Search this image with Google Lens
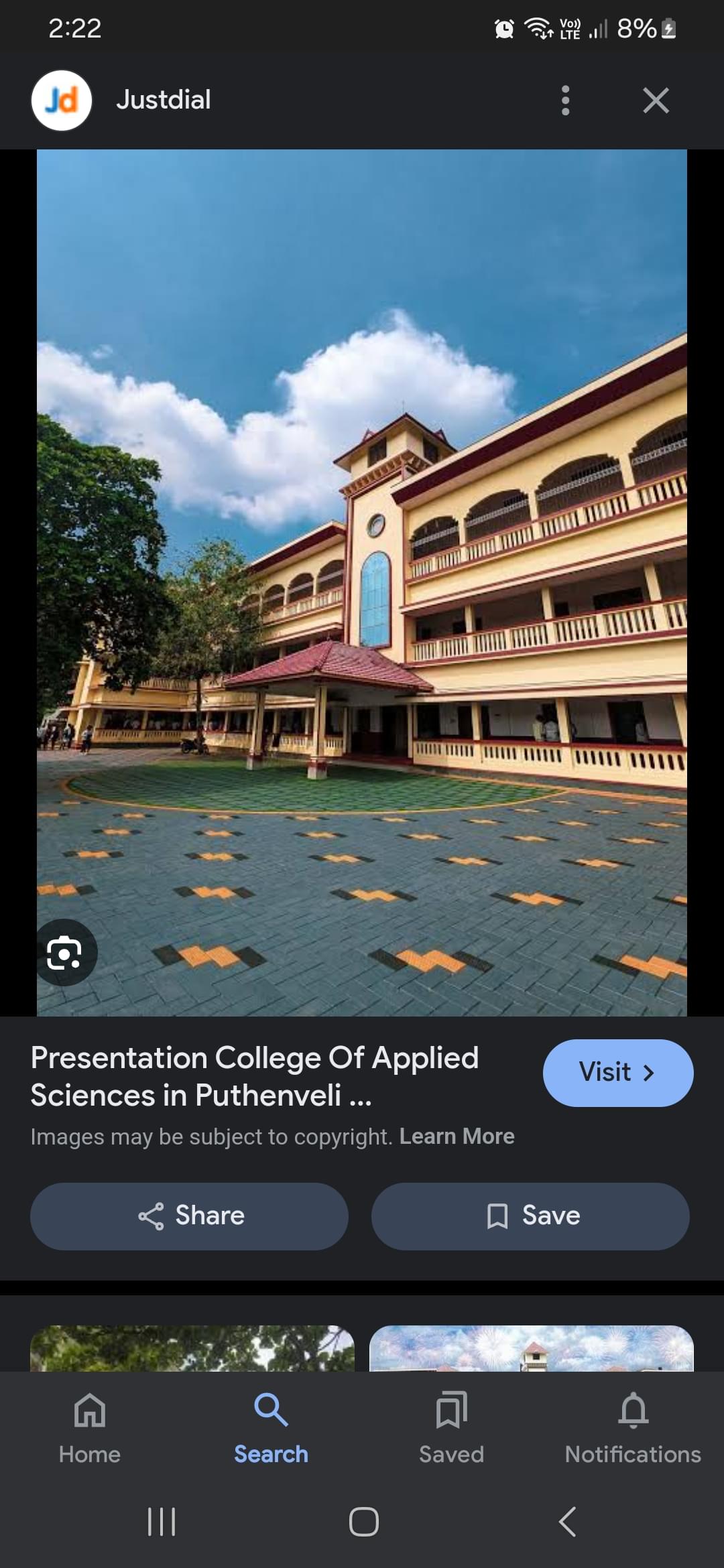This screenshot has width=724, height=1568. [65, 952]
